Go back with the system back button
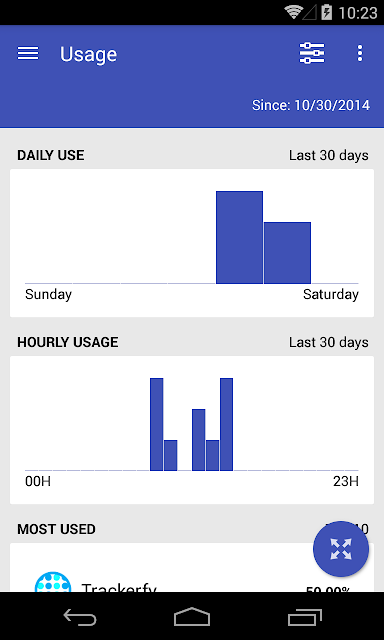 pos(80,616)
